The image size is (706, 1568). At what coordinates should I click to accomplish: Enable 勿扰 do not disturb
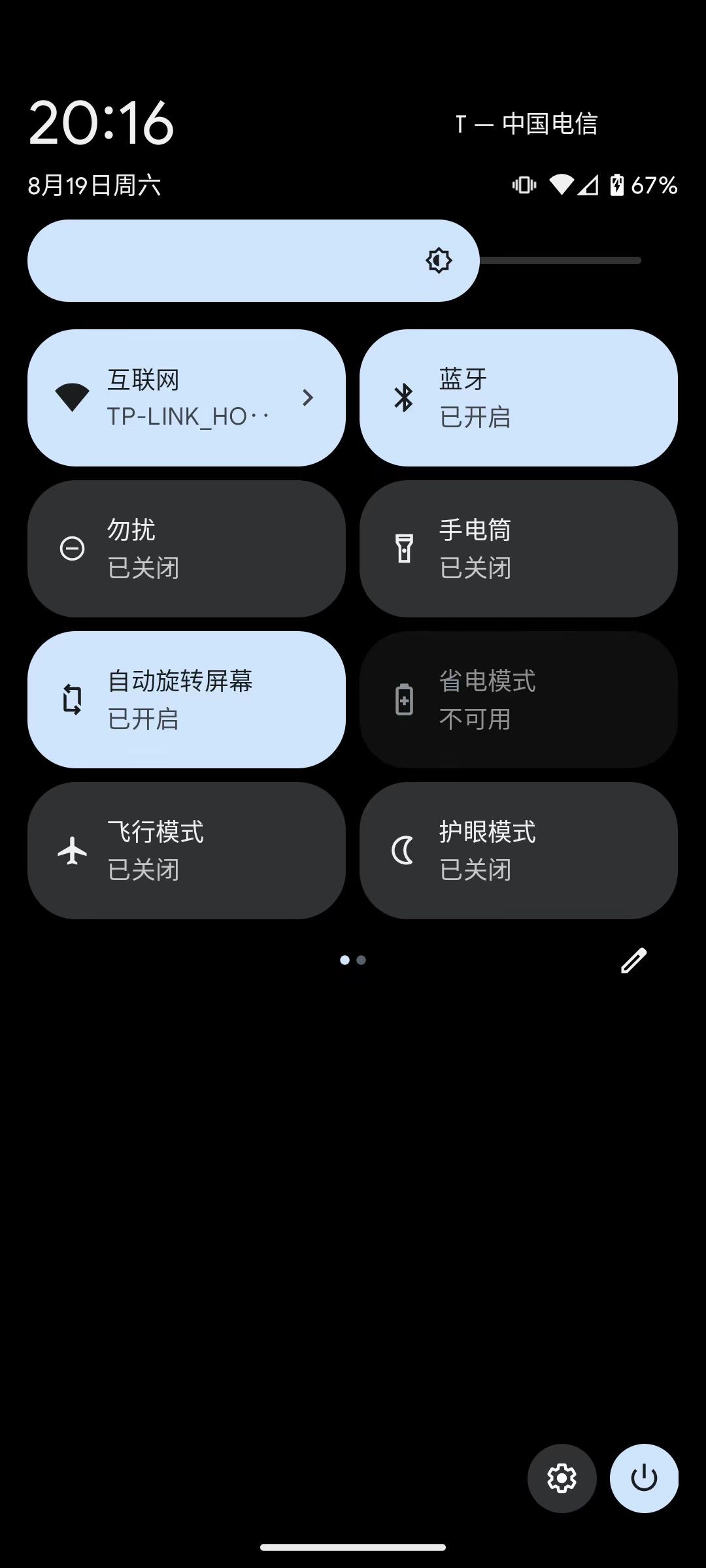186,549
